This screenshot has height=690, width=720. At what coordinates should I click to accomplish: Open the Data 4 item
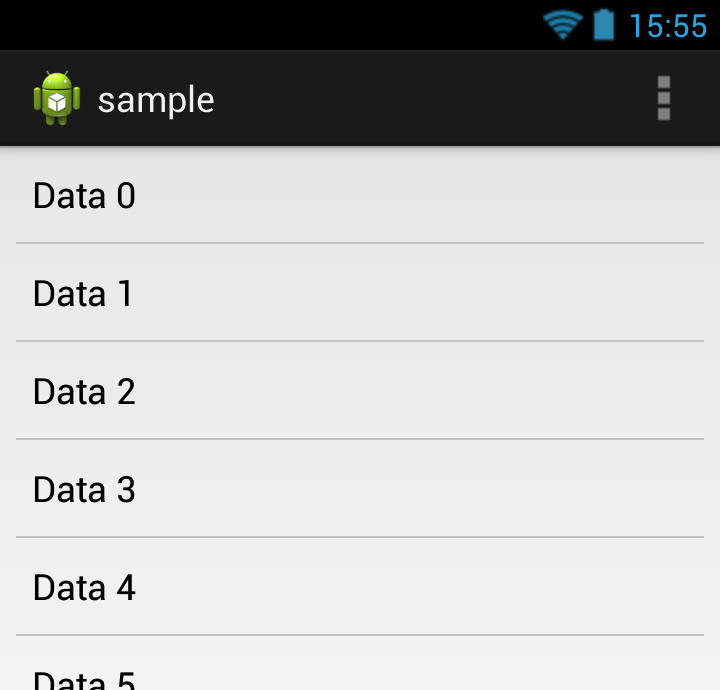[360, 587]
